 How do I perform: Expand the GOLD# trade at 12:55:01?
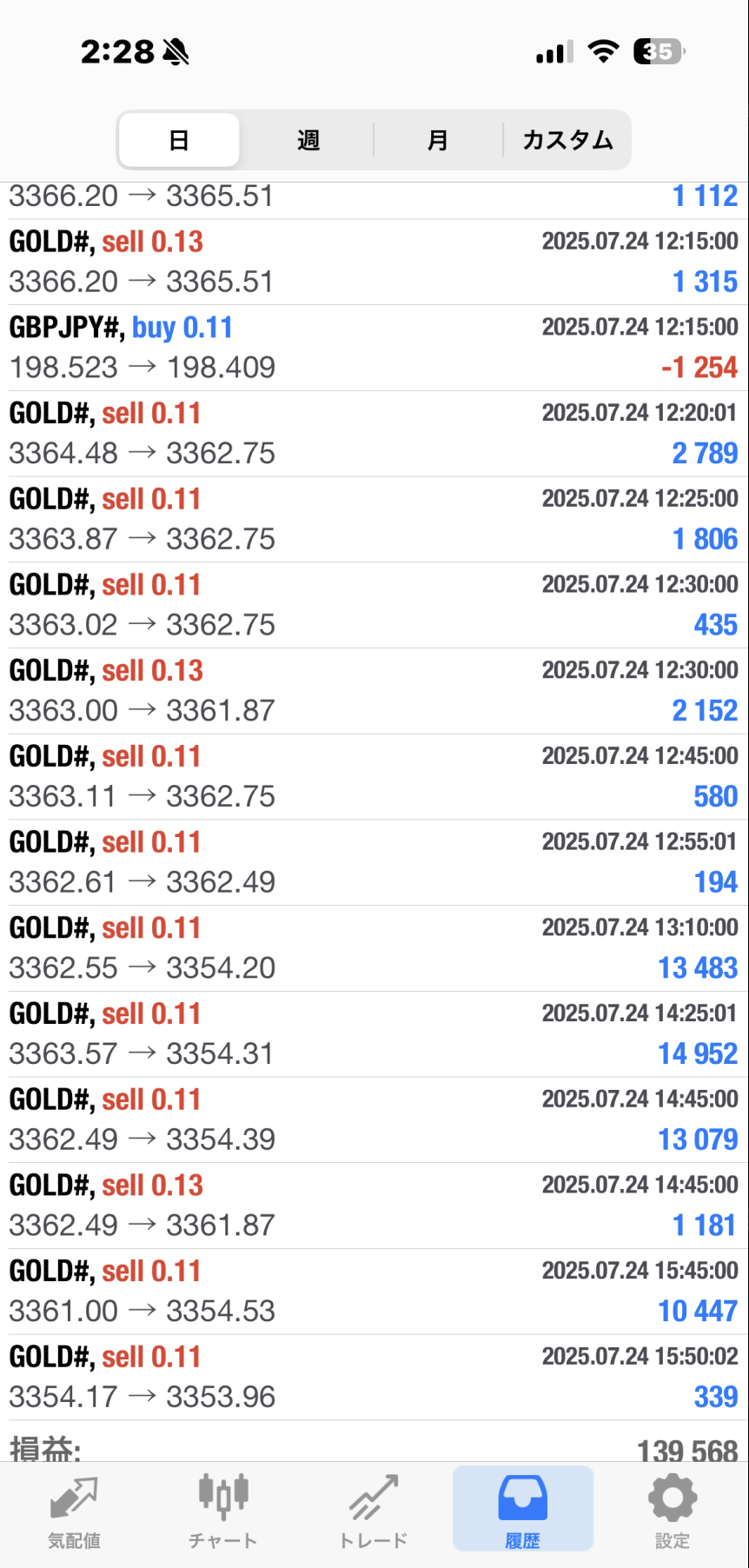374,862
